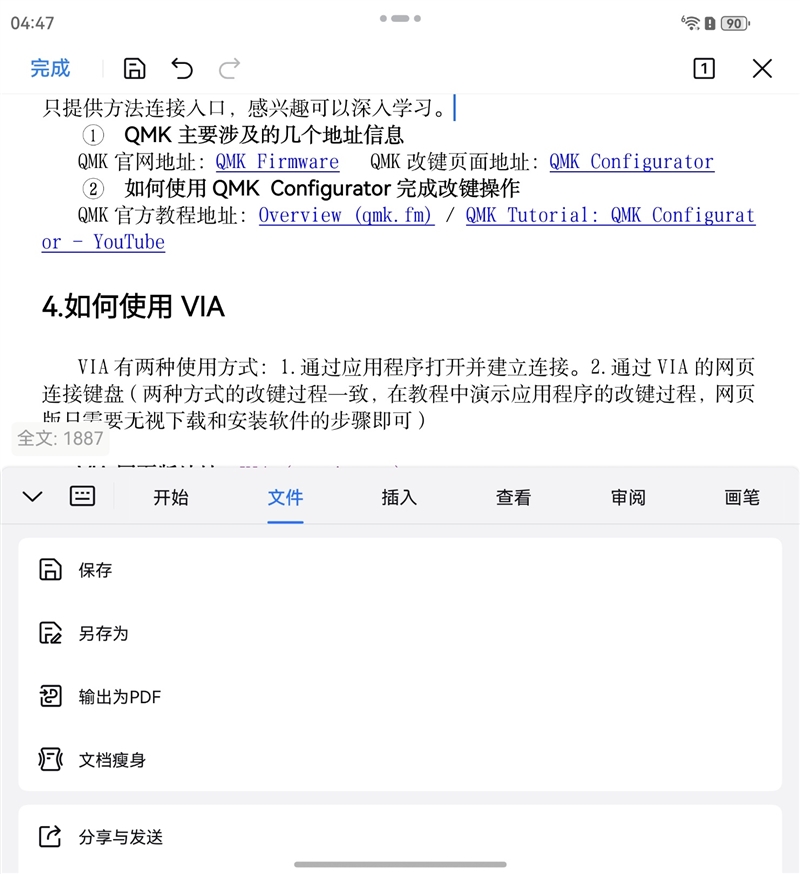This screenshot has width=800, height=874.
Task: Expand the 全文:1887 word count panel
Action: pyautogui.click(x=60, y=437)
